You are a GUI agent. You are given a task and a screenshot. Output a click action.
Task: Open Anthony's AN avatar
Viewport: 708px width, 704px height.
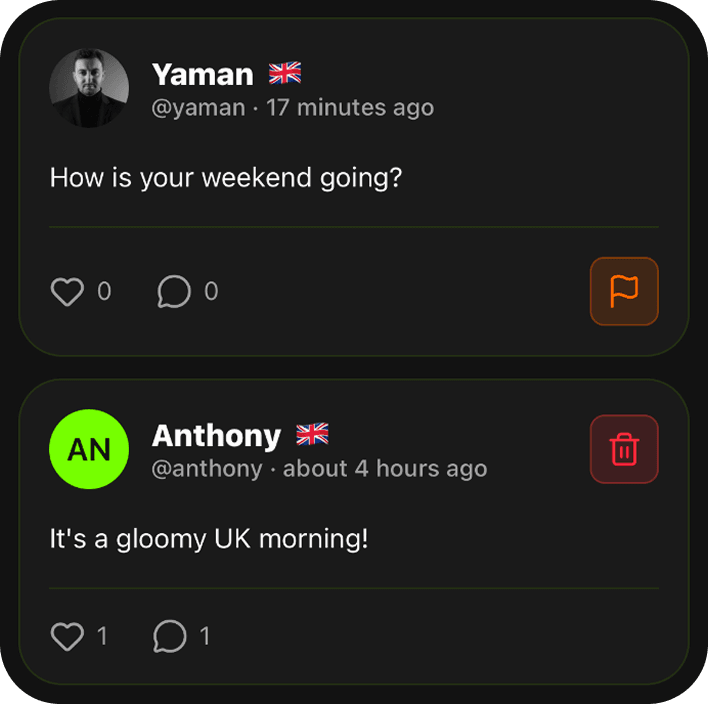(89, 449)
